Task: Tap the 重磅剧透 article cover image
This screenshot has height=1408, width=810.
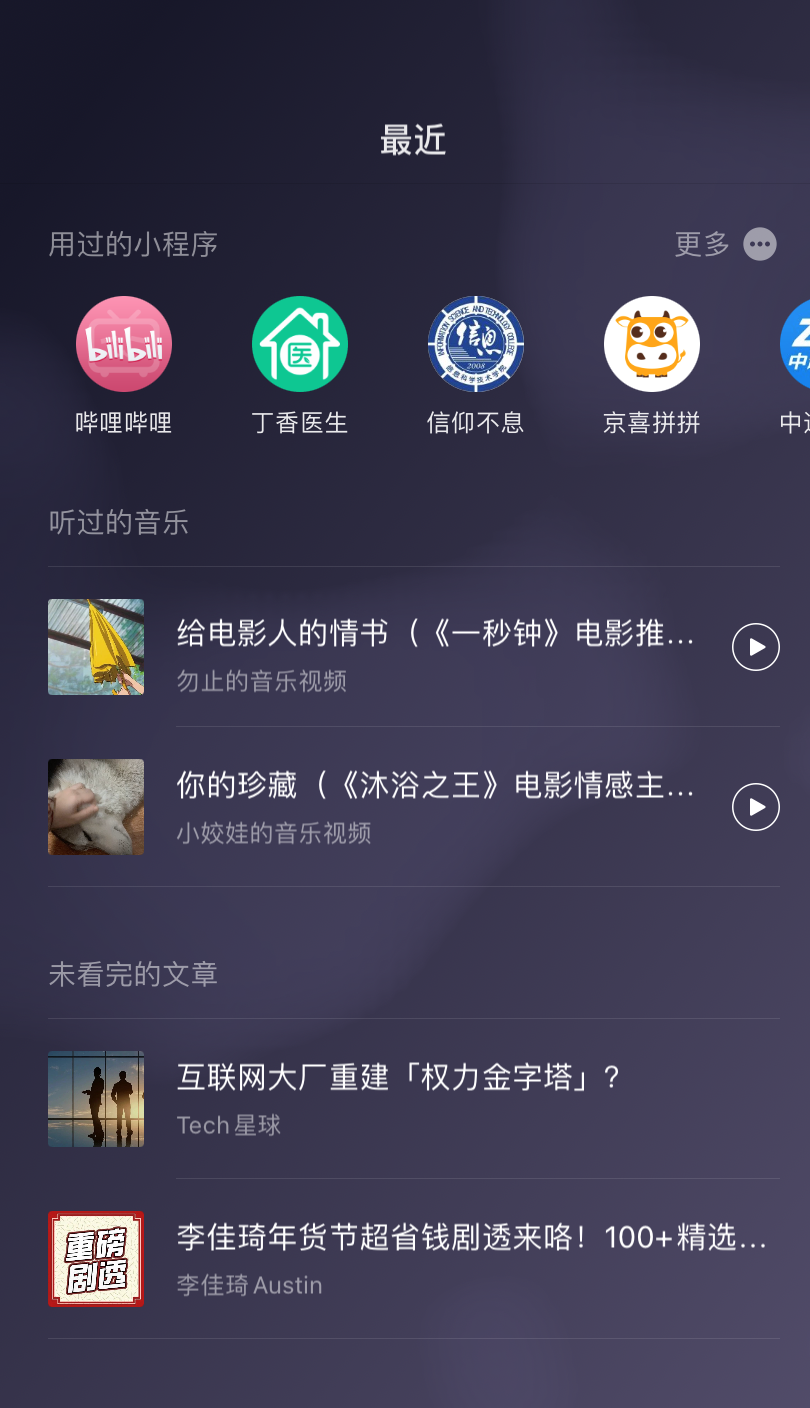Action: tap(95, 1259)
